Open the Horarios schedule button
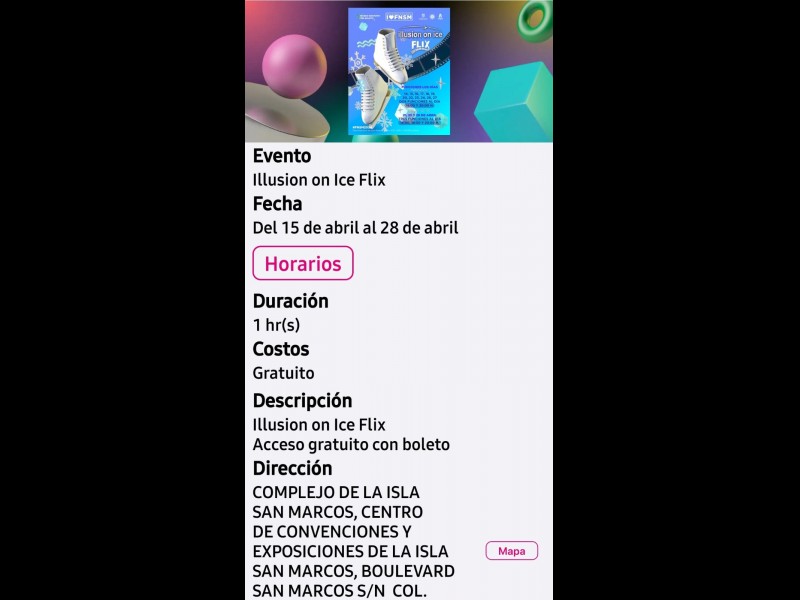 pos(303,264)
